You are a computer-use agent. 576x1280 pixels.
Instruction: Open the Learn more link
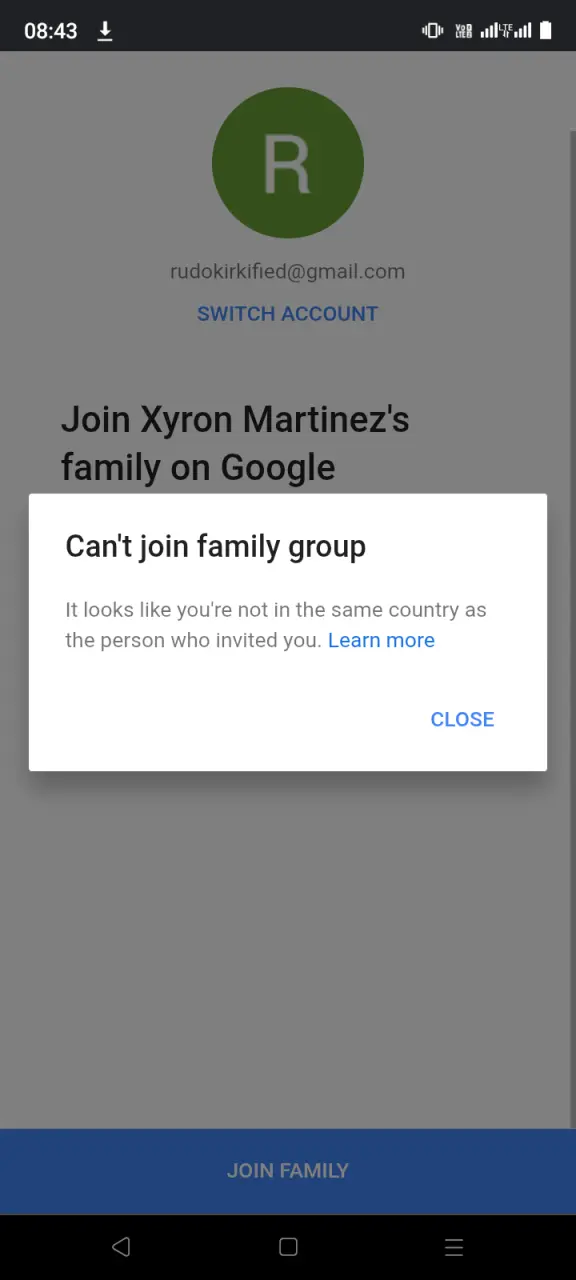pyautogui.click(x=381, y=640)
